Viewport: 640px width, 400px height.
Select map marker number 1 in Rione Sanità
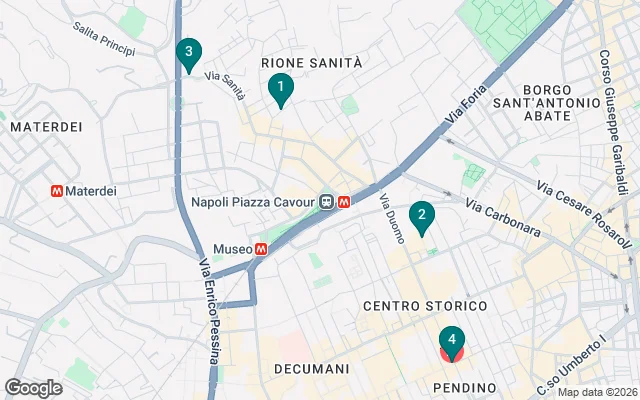click(281, 89)
